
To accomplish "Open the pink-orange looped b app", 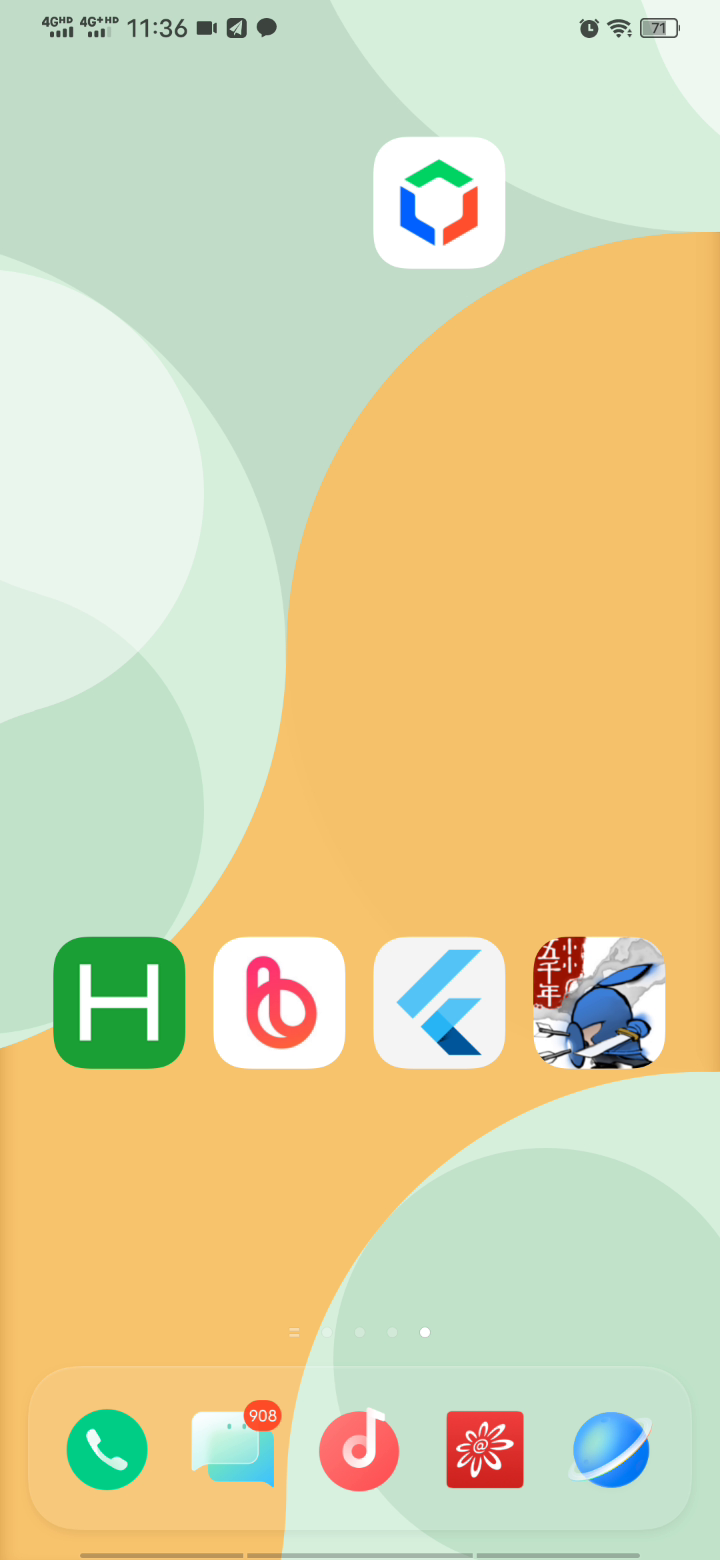I will 279,1003.
